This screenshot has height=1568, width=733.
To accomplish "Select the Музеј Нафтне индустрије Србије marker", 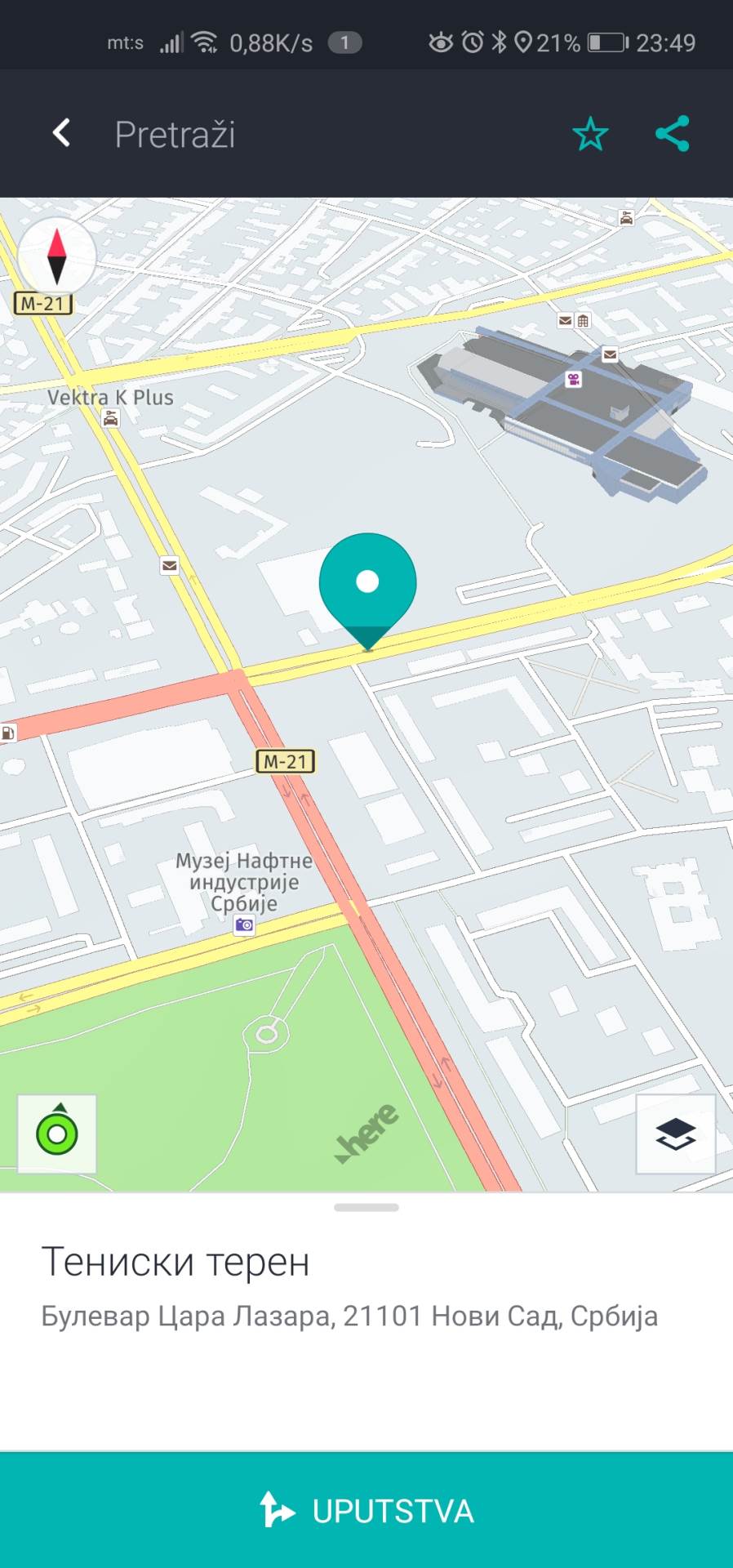I will [x=244, y=924].
